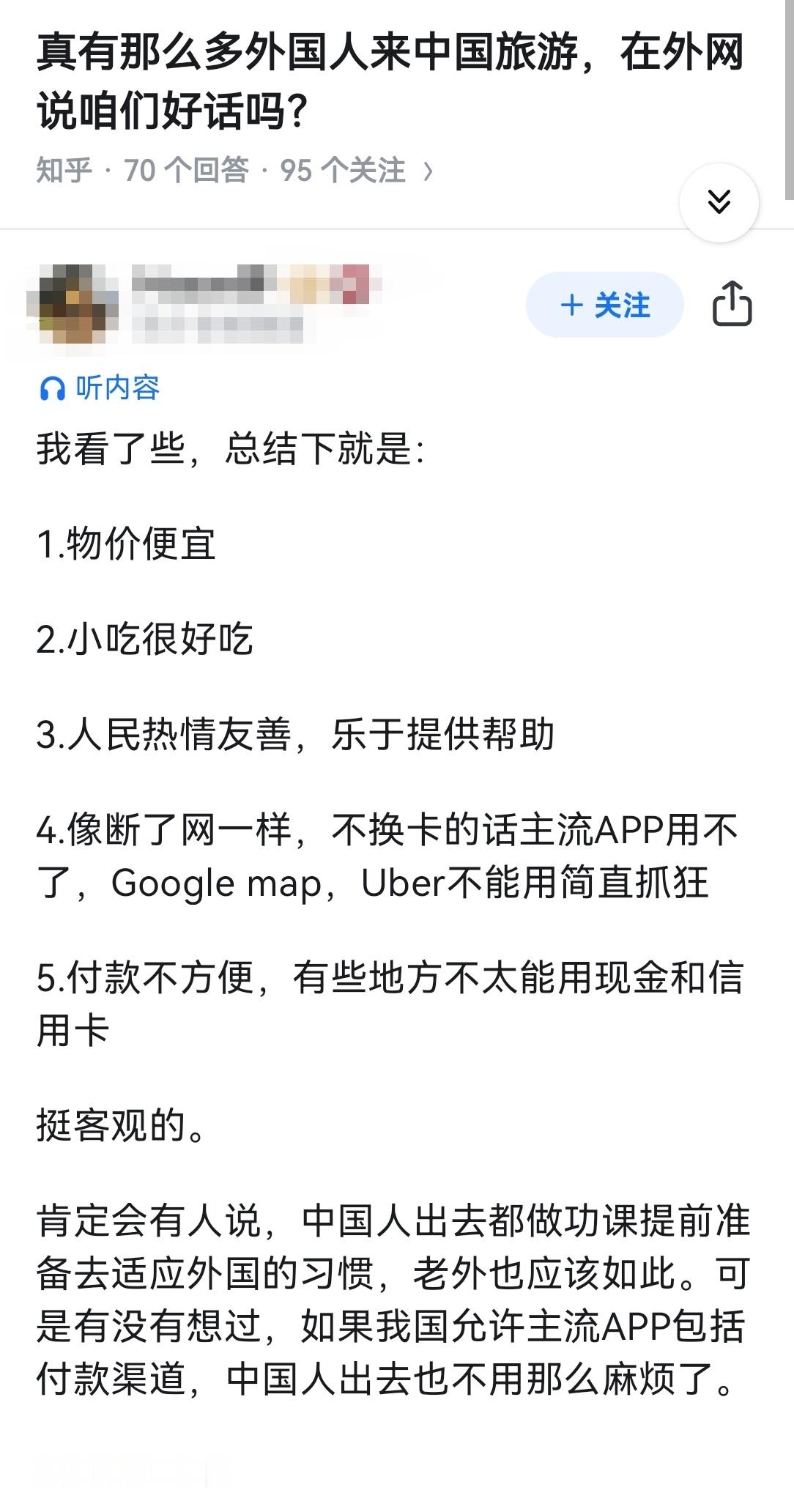Open the answer author's profile avatar
This screenshot has height=1512, width=794.
pyautogui.click(x=73, y=304)
